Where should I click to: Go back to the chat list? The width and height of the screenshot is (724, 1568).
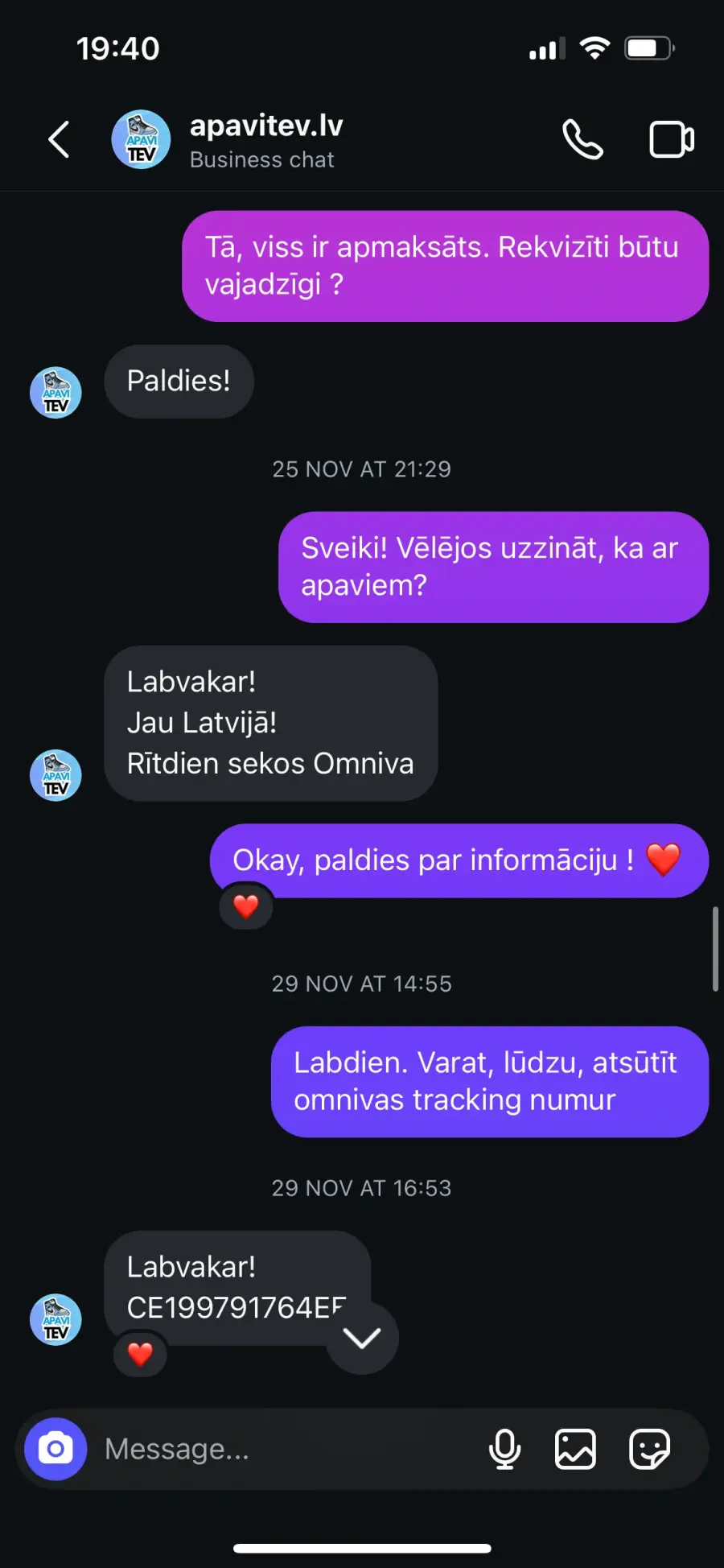(x=59, y=140)
